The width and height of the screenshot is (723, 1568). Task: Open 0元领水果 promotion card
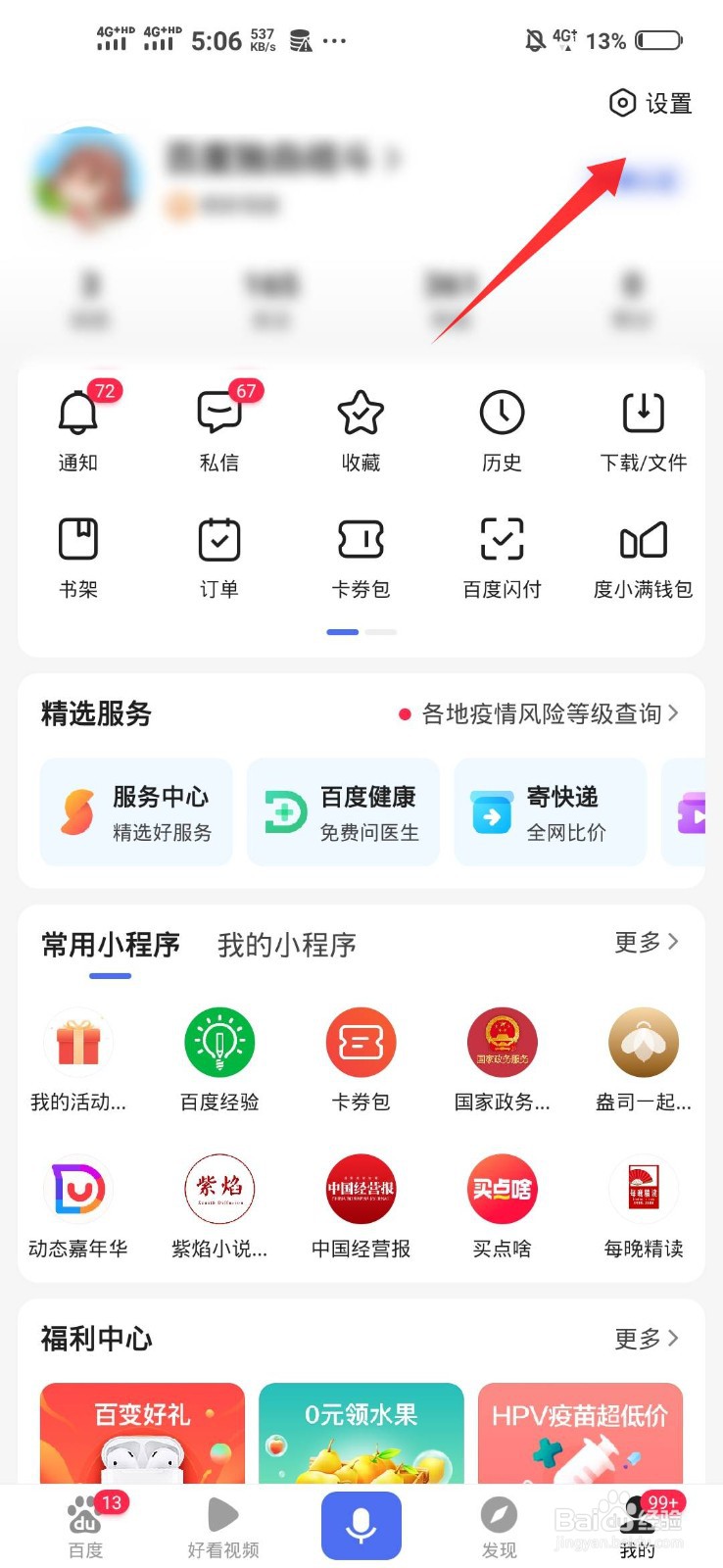point(361,1433)
